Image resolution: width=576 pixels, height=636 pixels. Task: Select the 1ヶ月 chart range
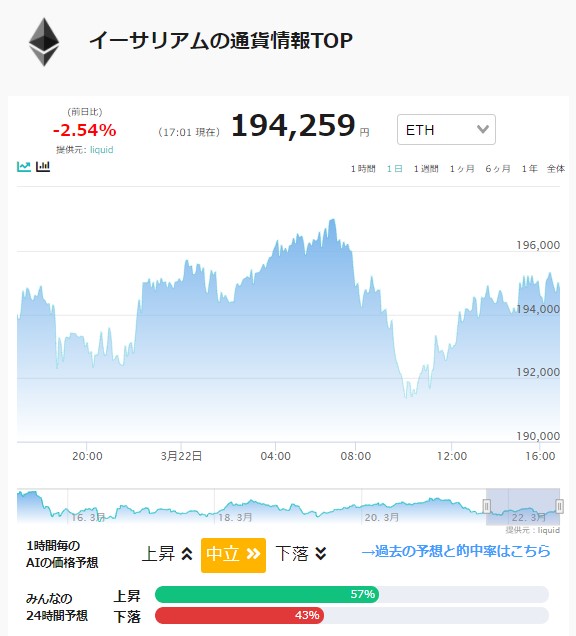click(462, 169)
